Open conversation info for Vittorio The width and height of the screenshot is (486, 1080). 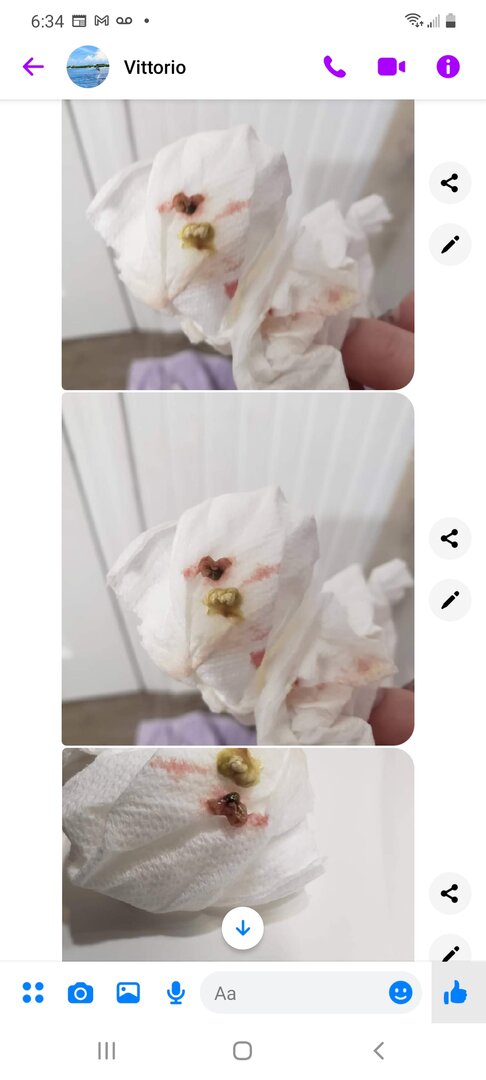(447, 67)
